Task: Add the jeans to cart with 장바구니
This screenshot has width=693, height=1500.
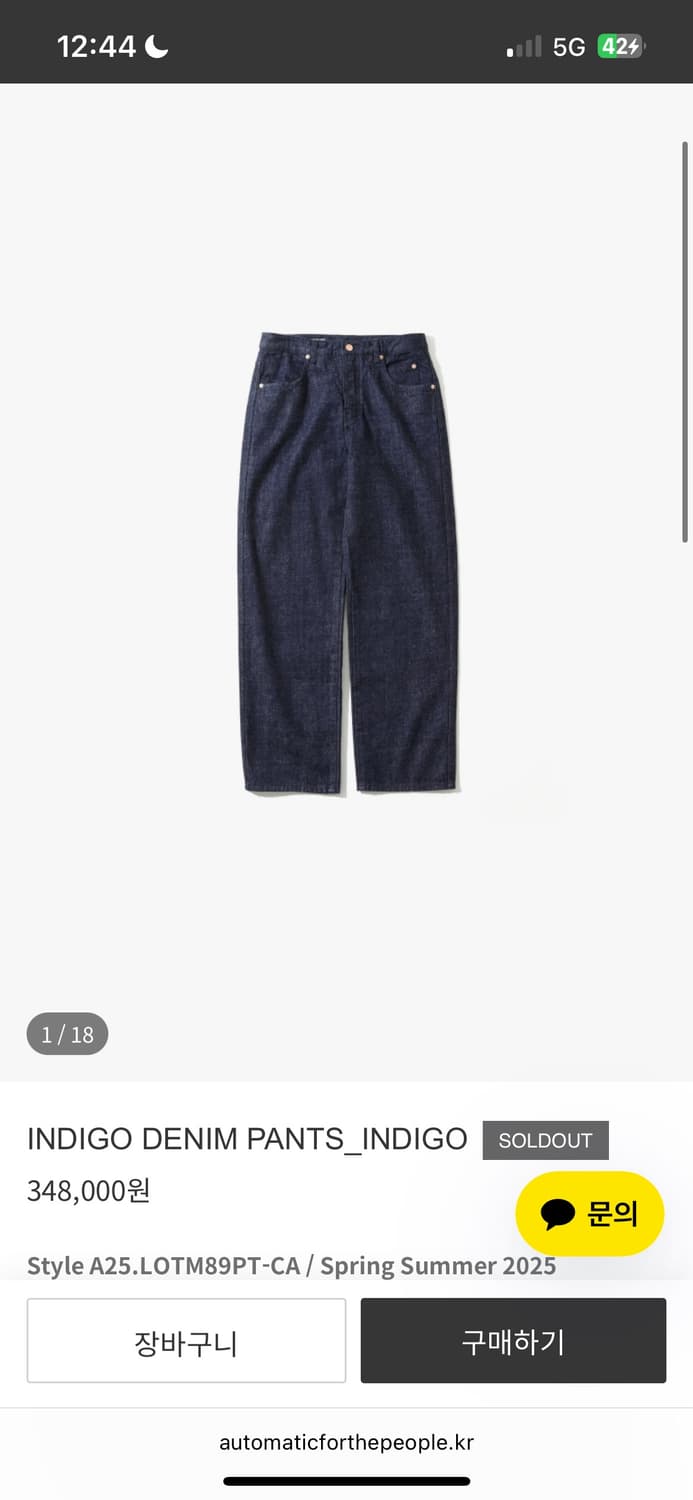Action: 186,1341
